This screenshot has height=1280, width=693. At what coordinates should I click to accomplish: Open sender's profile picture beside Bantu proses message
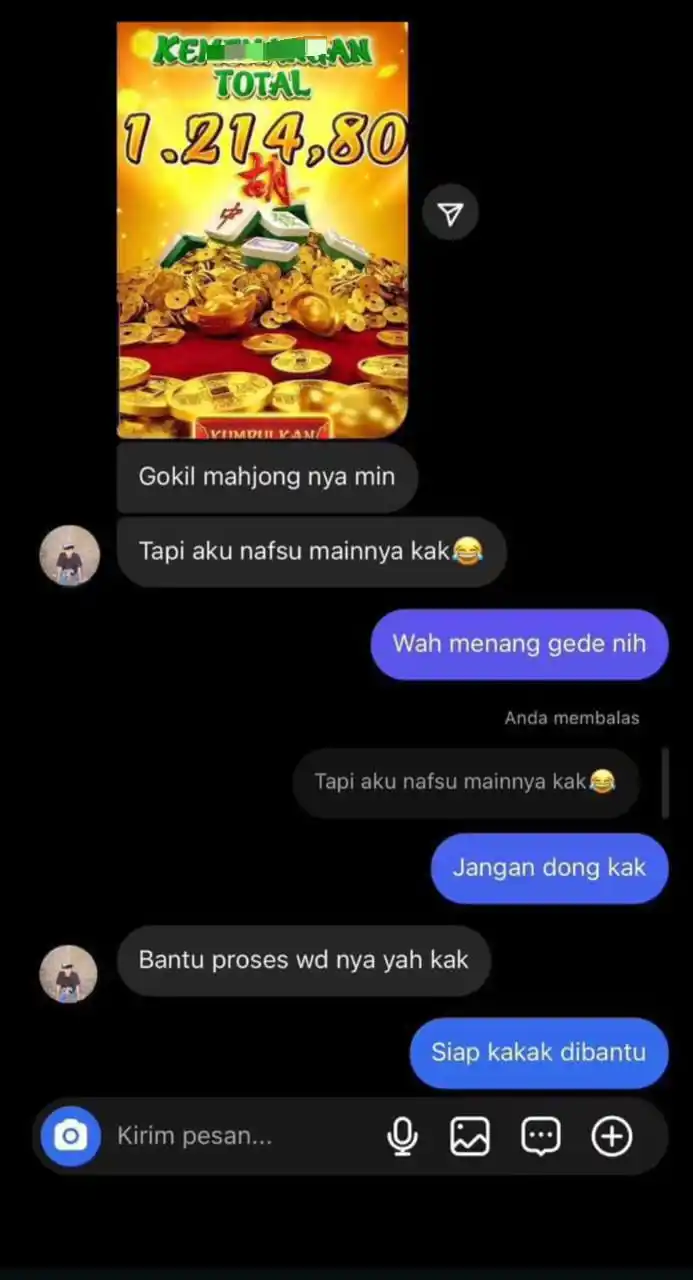[x=69, y=974]
